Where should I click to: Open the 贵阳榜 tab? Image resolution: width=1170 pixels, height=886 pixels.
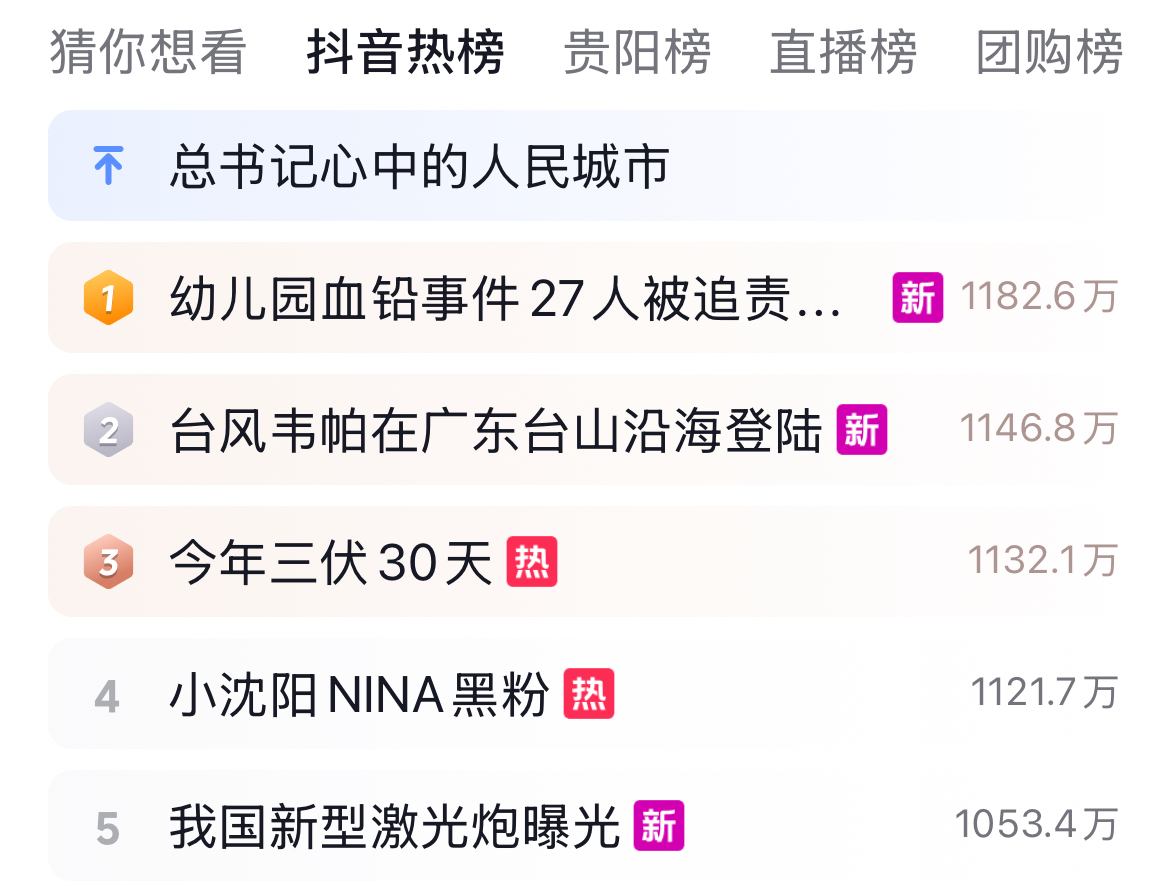637,52
